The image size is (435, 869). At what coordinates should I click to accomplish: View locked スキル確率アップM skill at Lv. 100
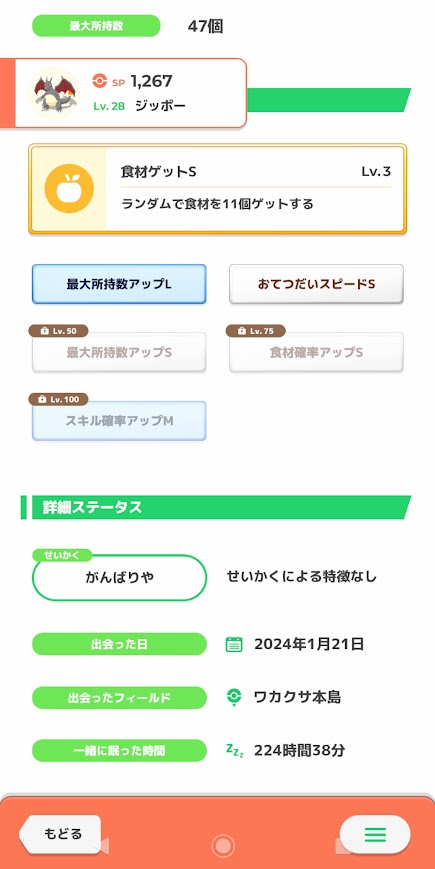tap(119, 421)
